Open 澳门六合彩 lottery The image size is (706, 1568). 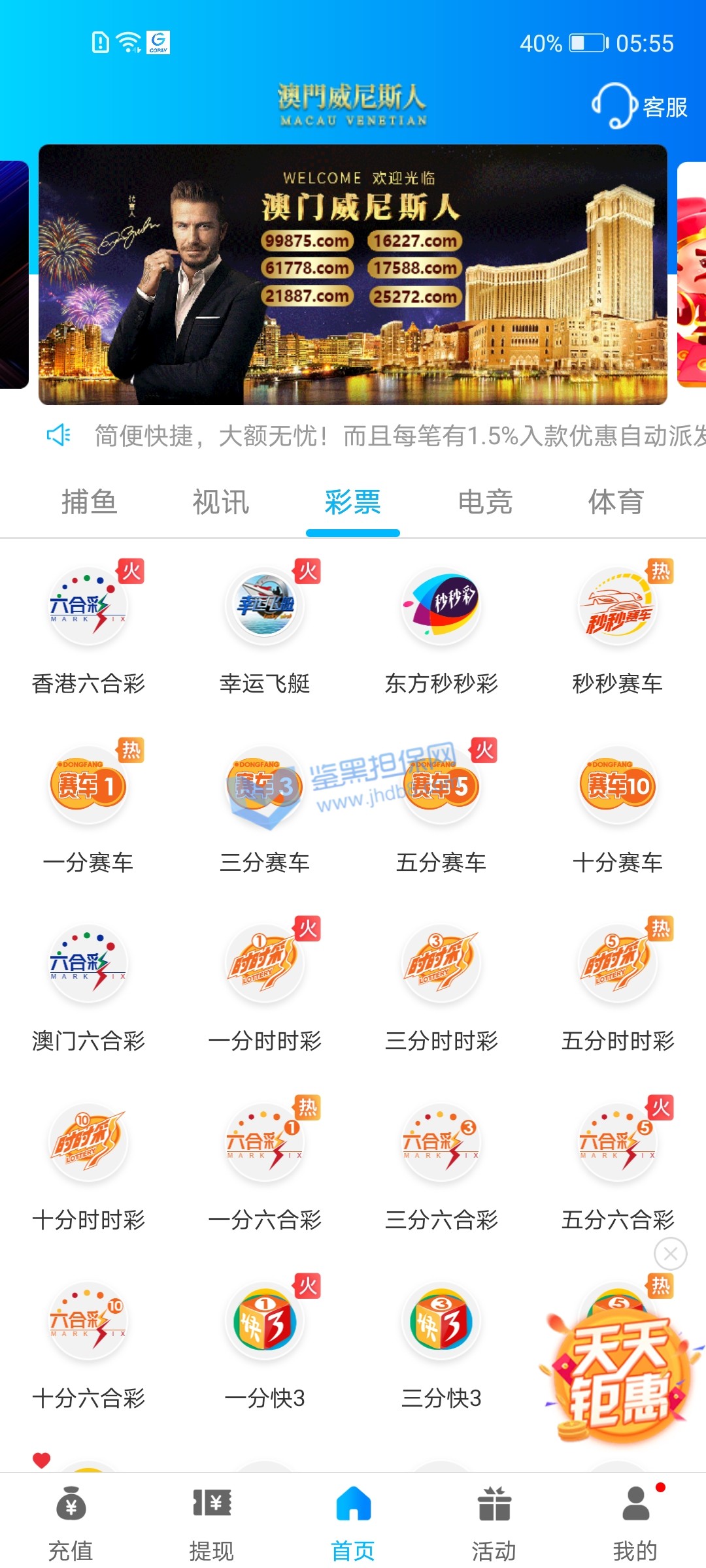(88, 965)
